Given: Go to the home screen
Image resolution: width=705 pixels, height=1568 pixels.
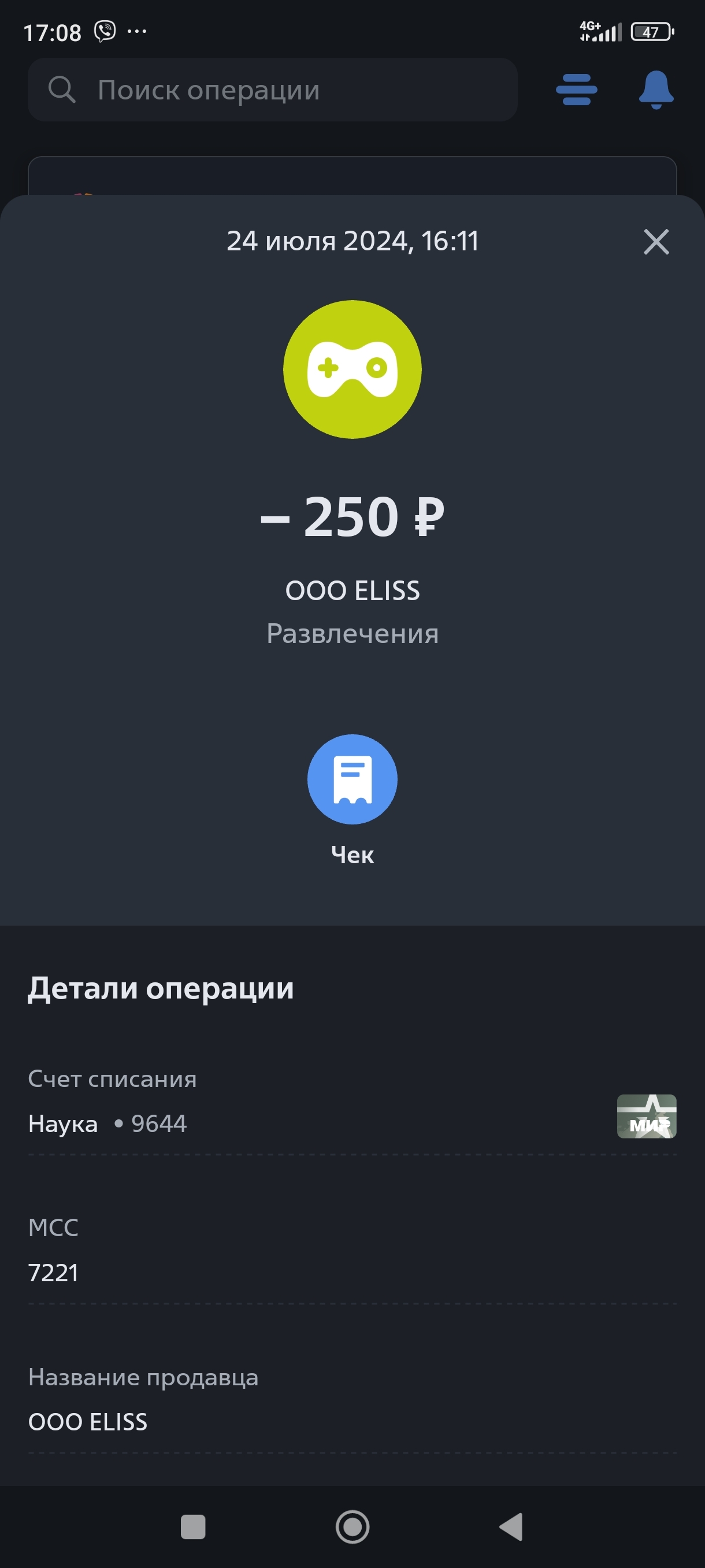Looking at the screenshot, I should (352, 1526).
